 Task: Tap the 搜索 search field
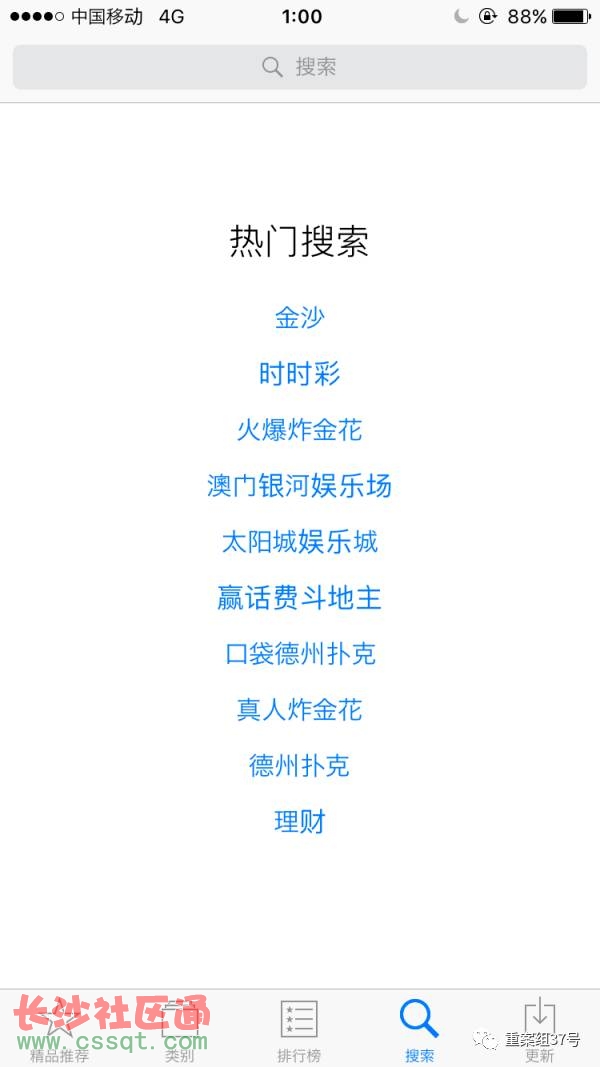coord(299,67)
